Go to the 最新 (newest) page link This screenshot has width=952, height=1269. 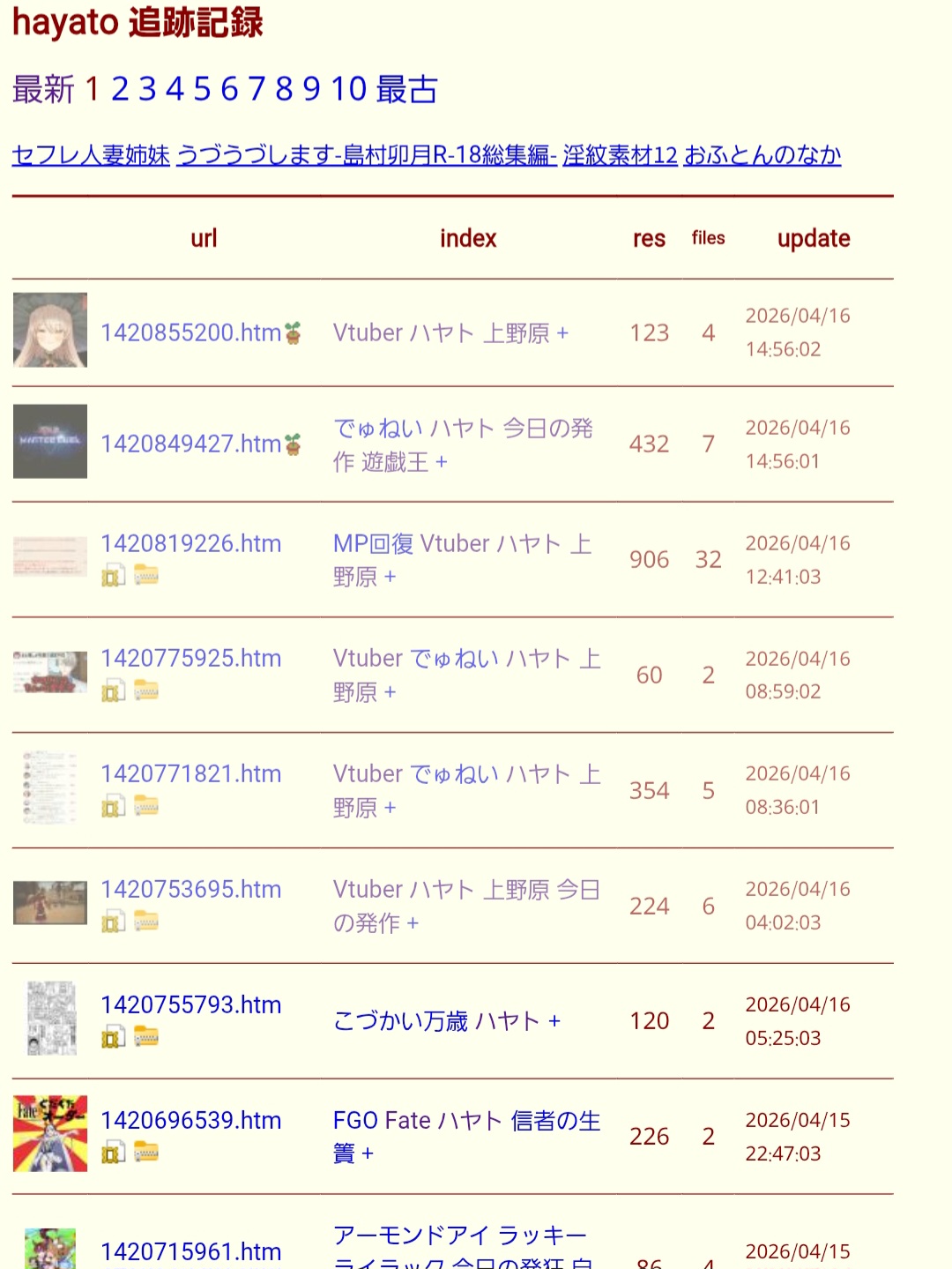coord(43,89)
